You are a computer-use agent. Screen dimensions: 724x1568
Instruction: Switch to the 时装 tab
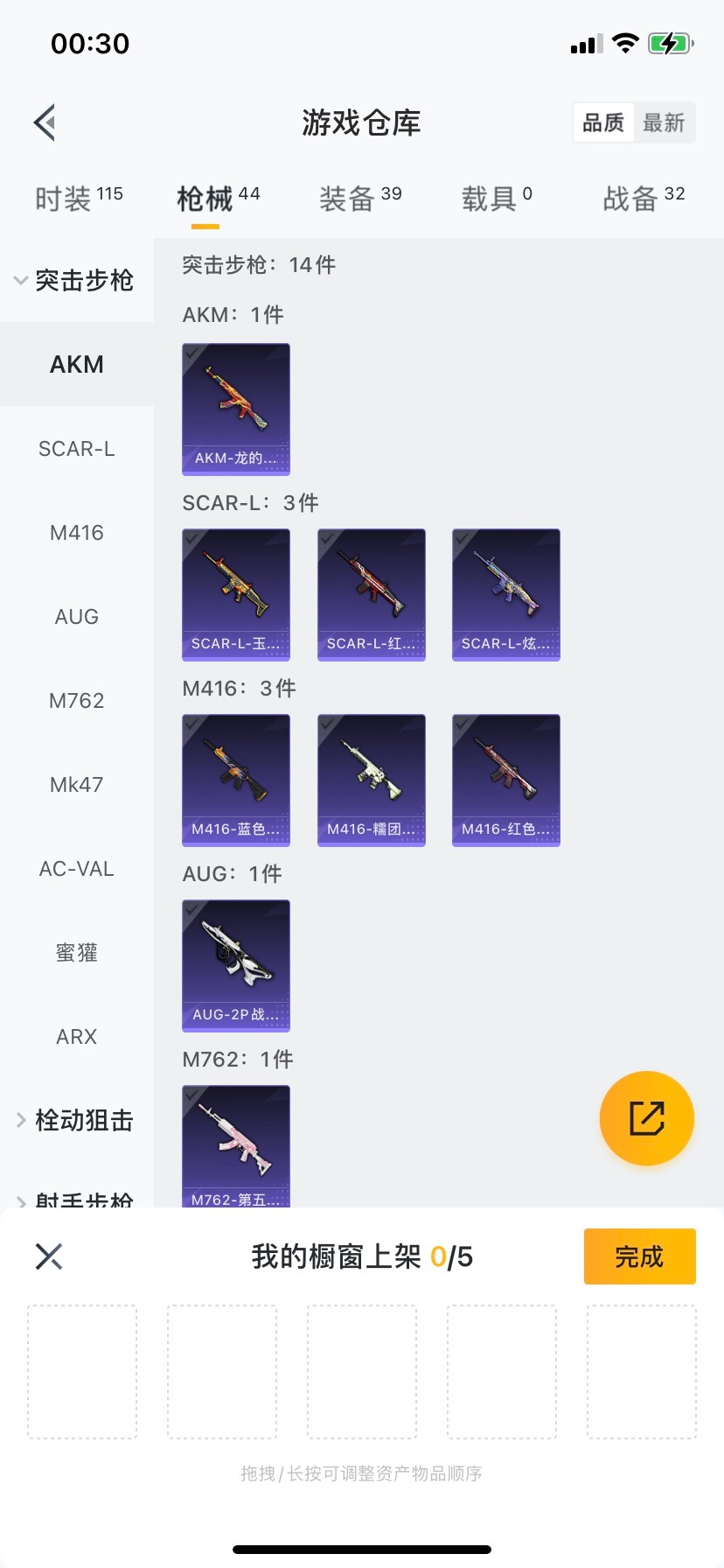[79, 199]
